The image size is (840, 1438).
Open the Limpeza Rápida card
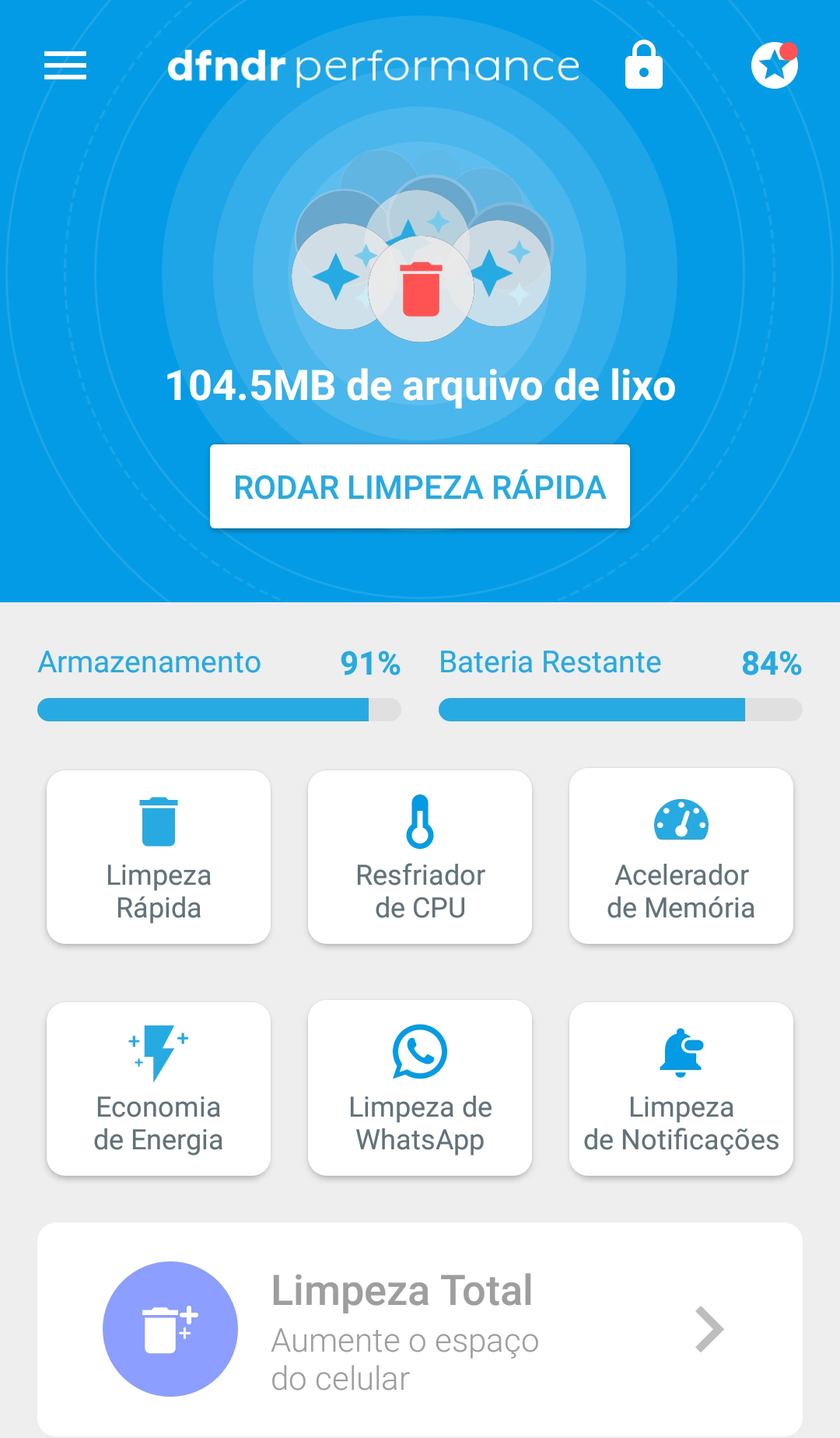[159, 857]
